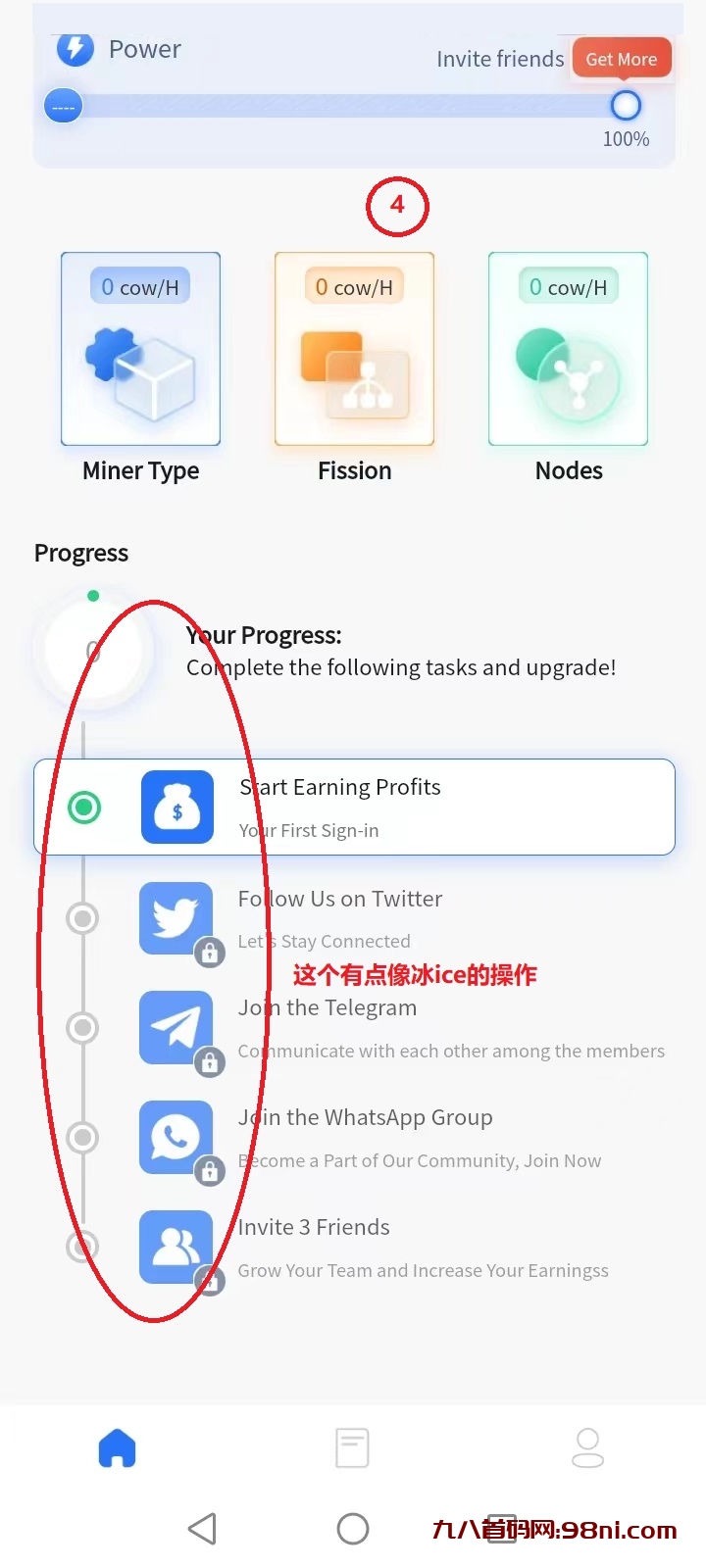Open Start Earning Profits task
The height and width of the screenshot is (1568, 706).
pyautogui.click(x=354, y=807)
